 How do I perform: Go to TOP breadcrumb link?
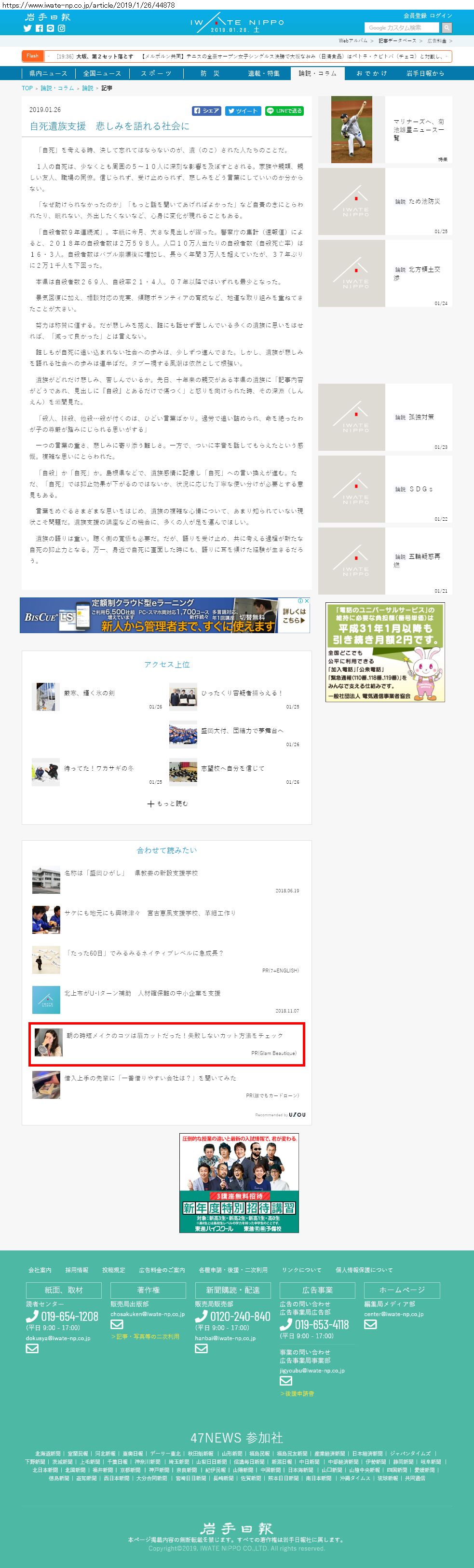27,88
